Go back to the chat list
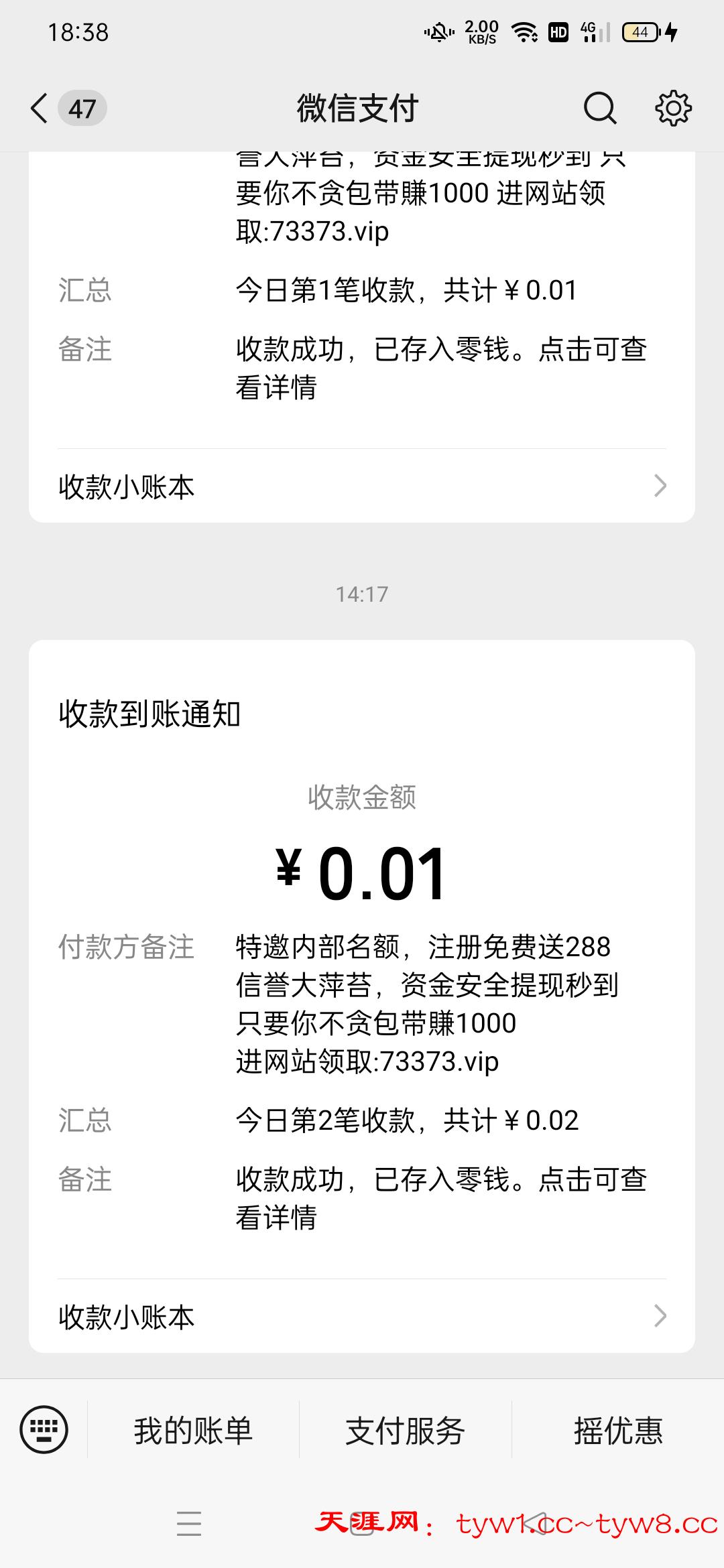Image resolution: width=724 pixels, height=1568 pixels. [x=40, y=109]
